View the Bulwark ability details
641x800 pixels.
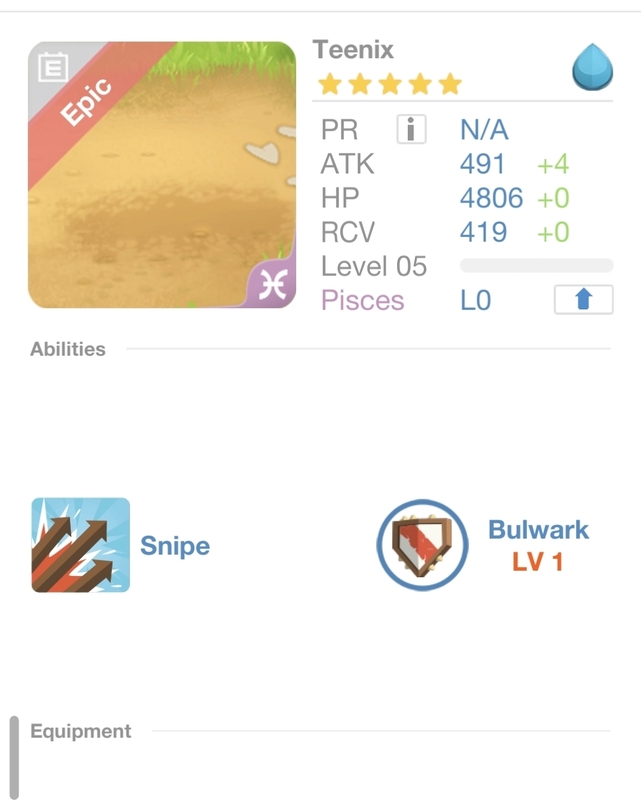click(x=422, y=545)
